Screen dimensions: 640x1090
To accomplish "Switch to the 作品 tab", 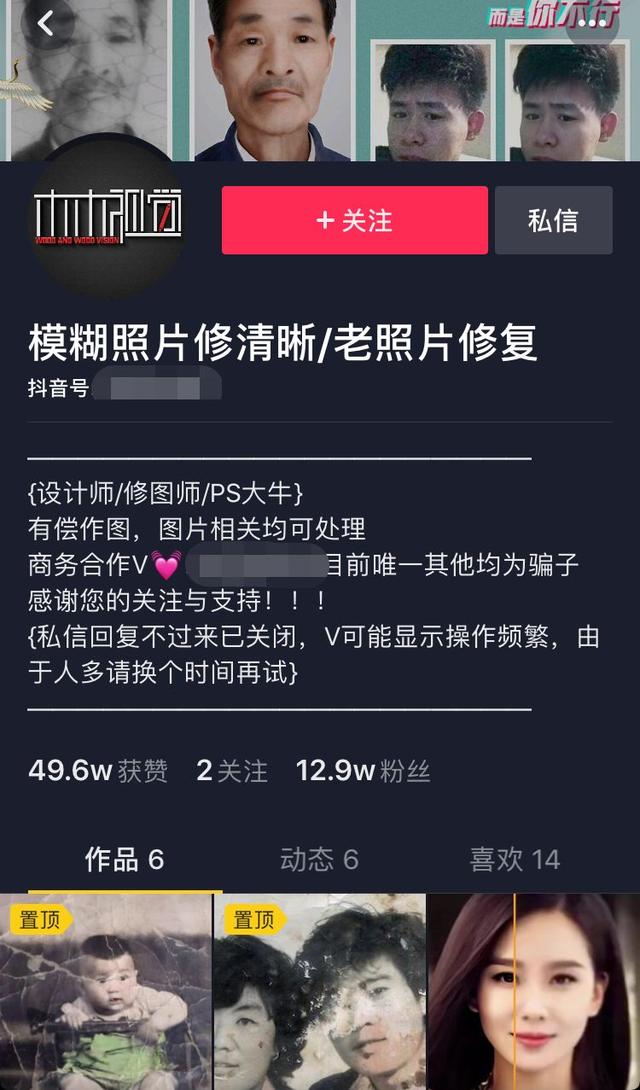I will (124, 859).
